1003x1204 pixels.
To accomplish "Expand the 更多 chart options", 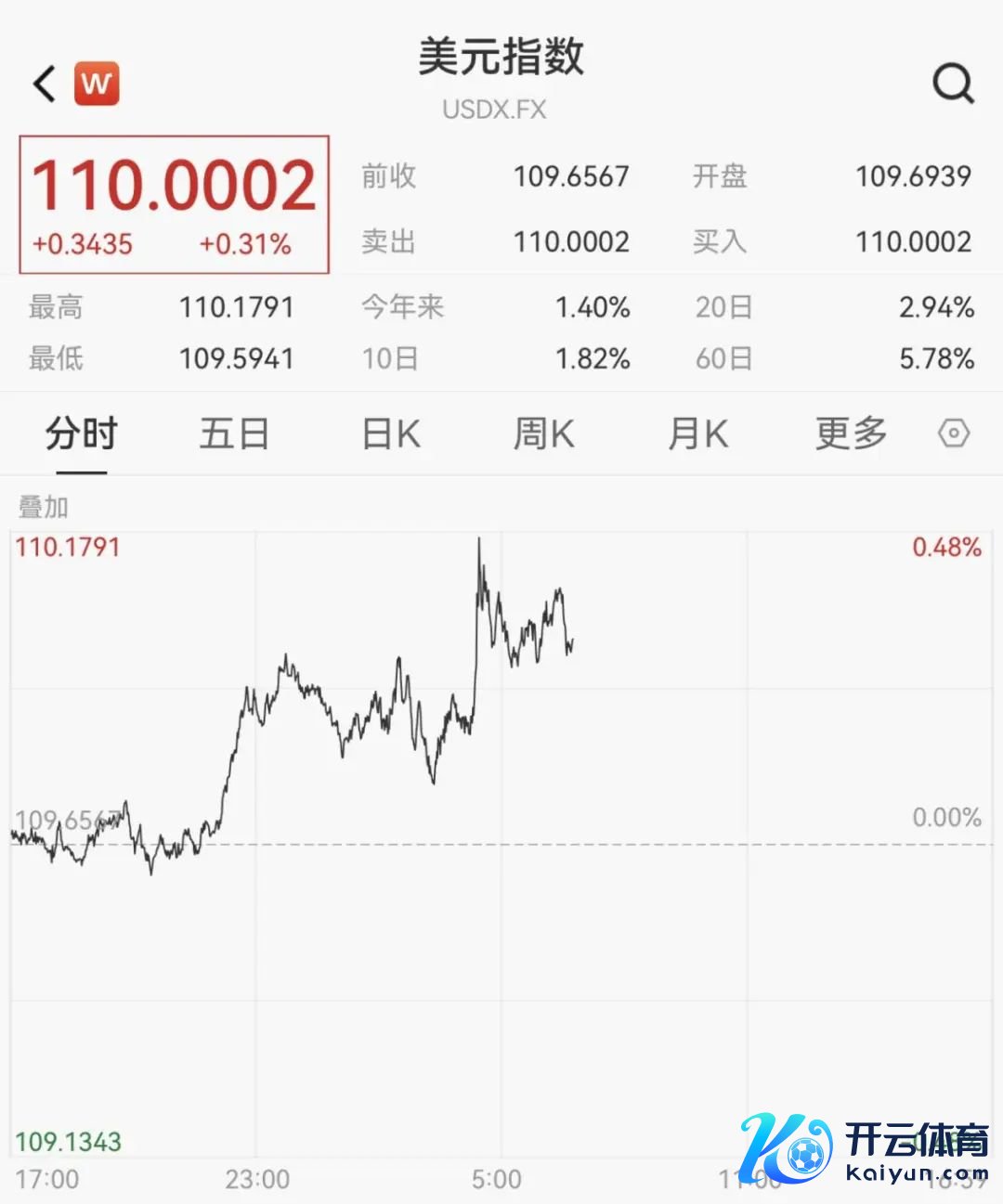I will click(851, 434).
